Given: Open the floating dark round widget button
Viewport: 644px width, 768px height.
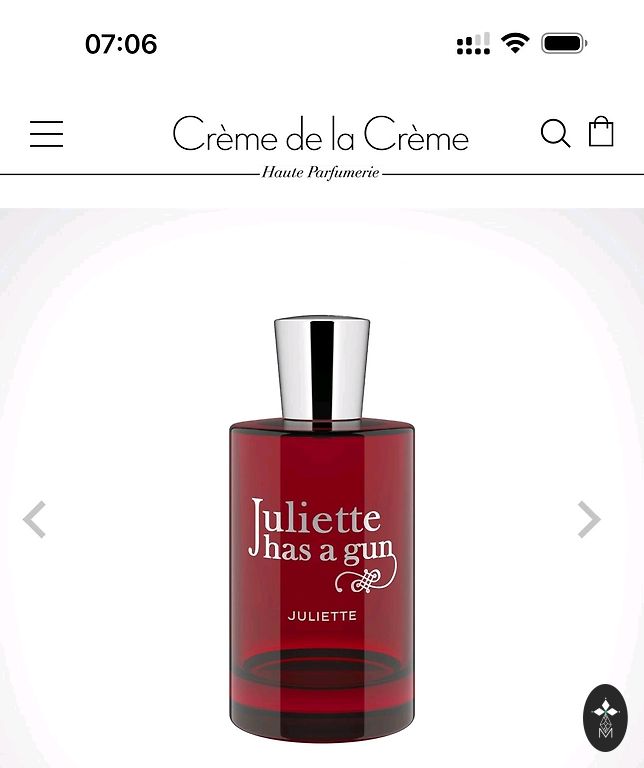Looking at the screenshot, I should pyautogui.click(x=604, y=717).
